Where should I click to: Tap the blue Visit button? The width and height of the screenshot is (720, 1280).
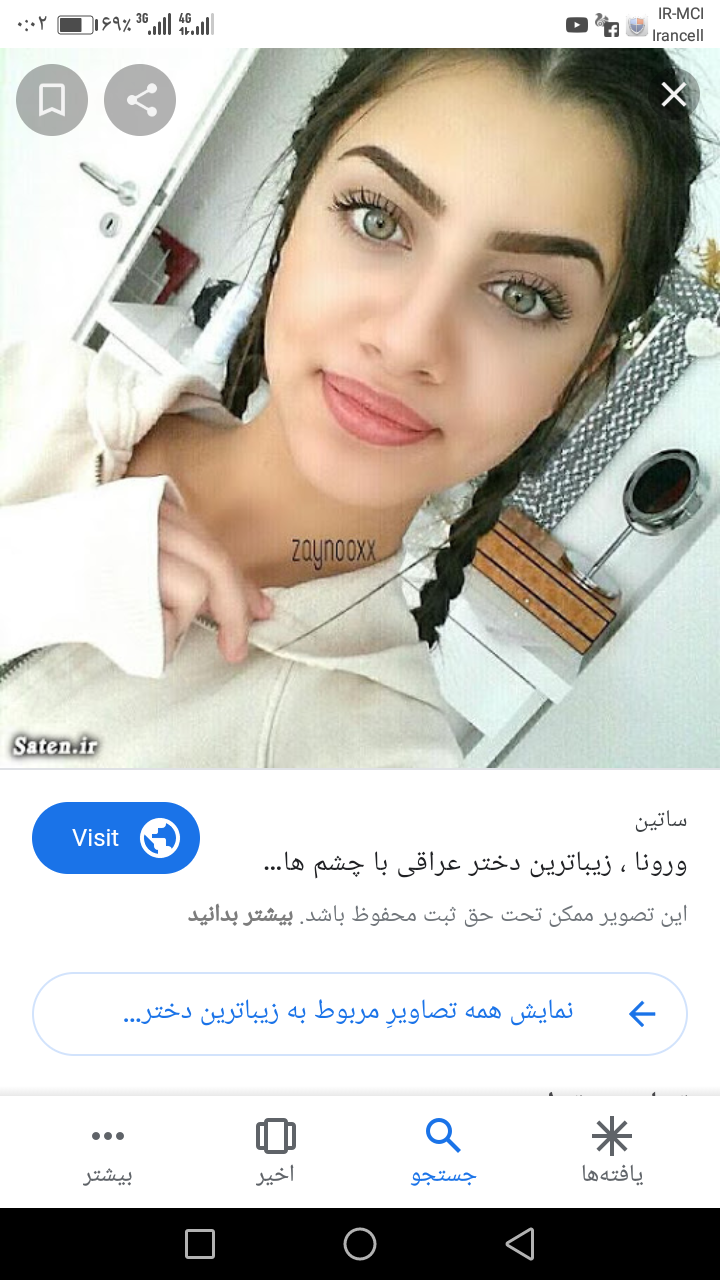coord(116,838)
